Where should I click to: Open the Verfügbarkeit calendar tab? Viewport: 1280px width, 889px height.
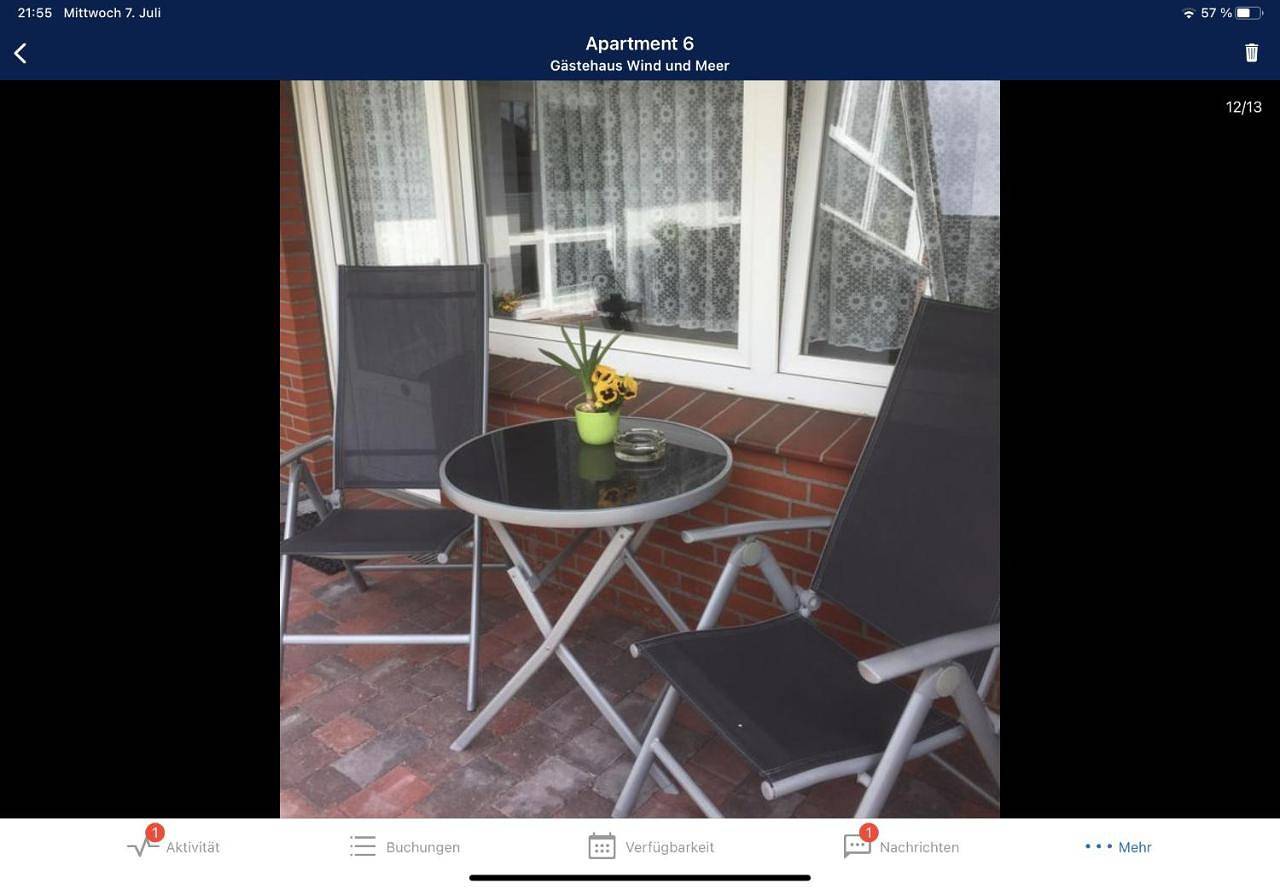[x=651, y=846]
